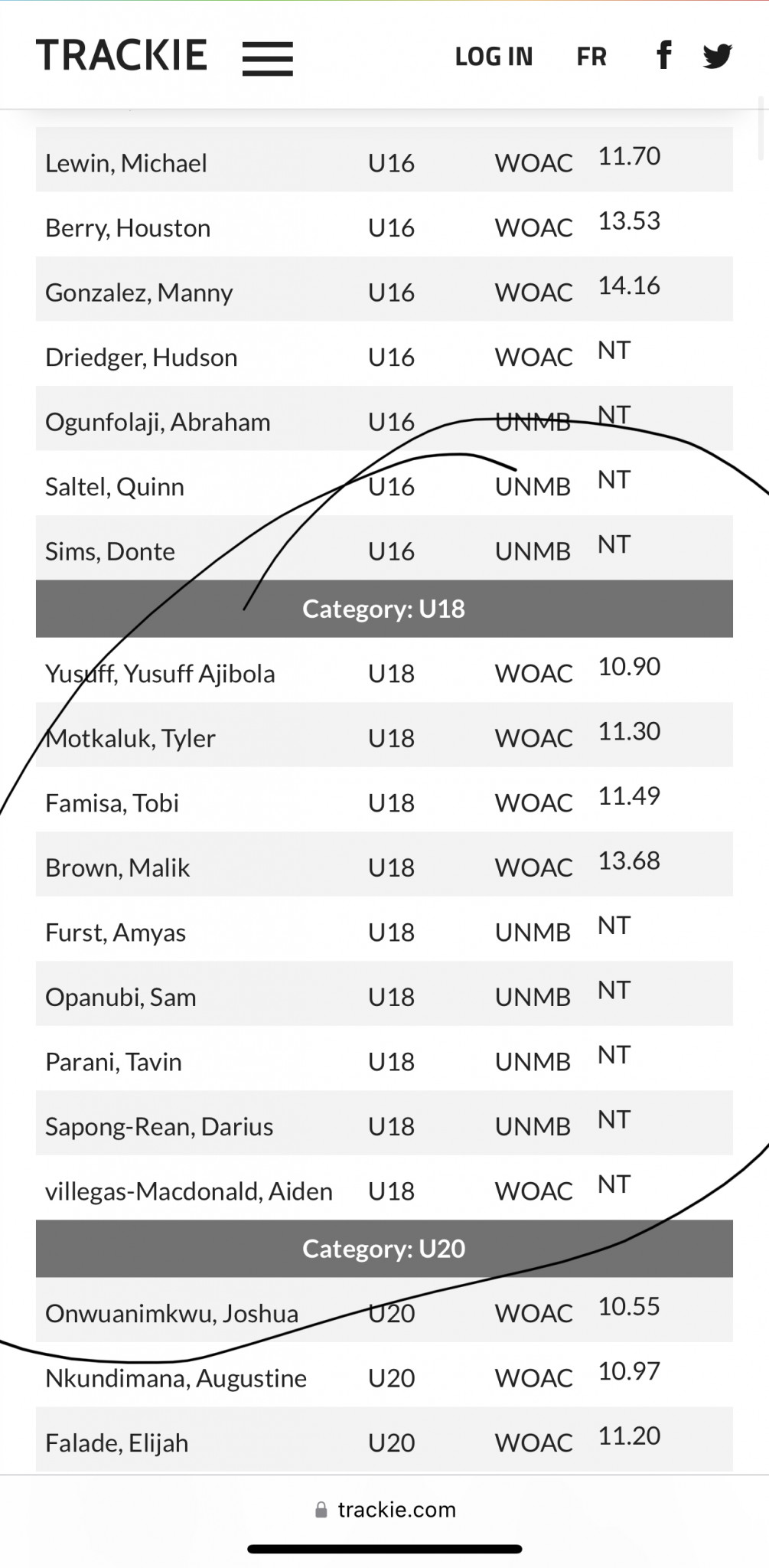This screenshot has height=1568, width=769.
Task: Switch language to FR
Action: [x=591, y=57]
